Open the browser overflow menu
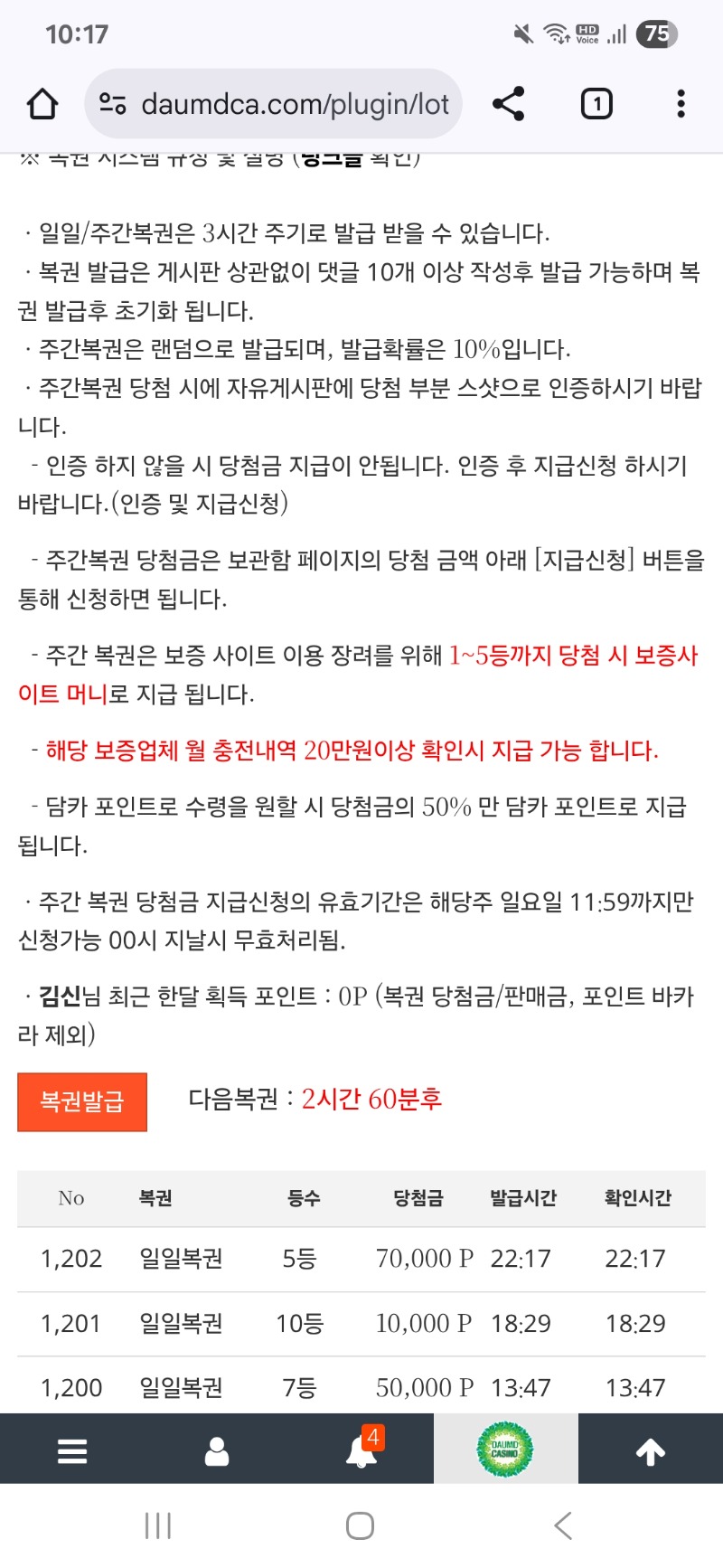Viewport: 723px width, 1568px height. [681, 104]
